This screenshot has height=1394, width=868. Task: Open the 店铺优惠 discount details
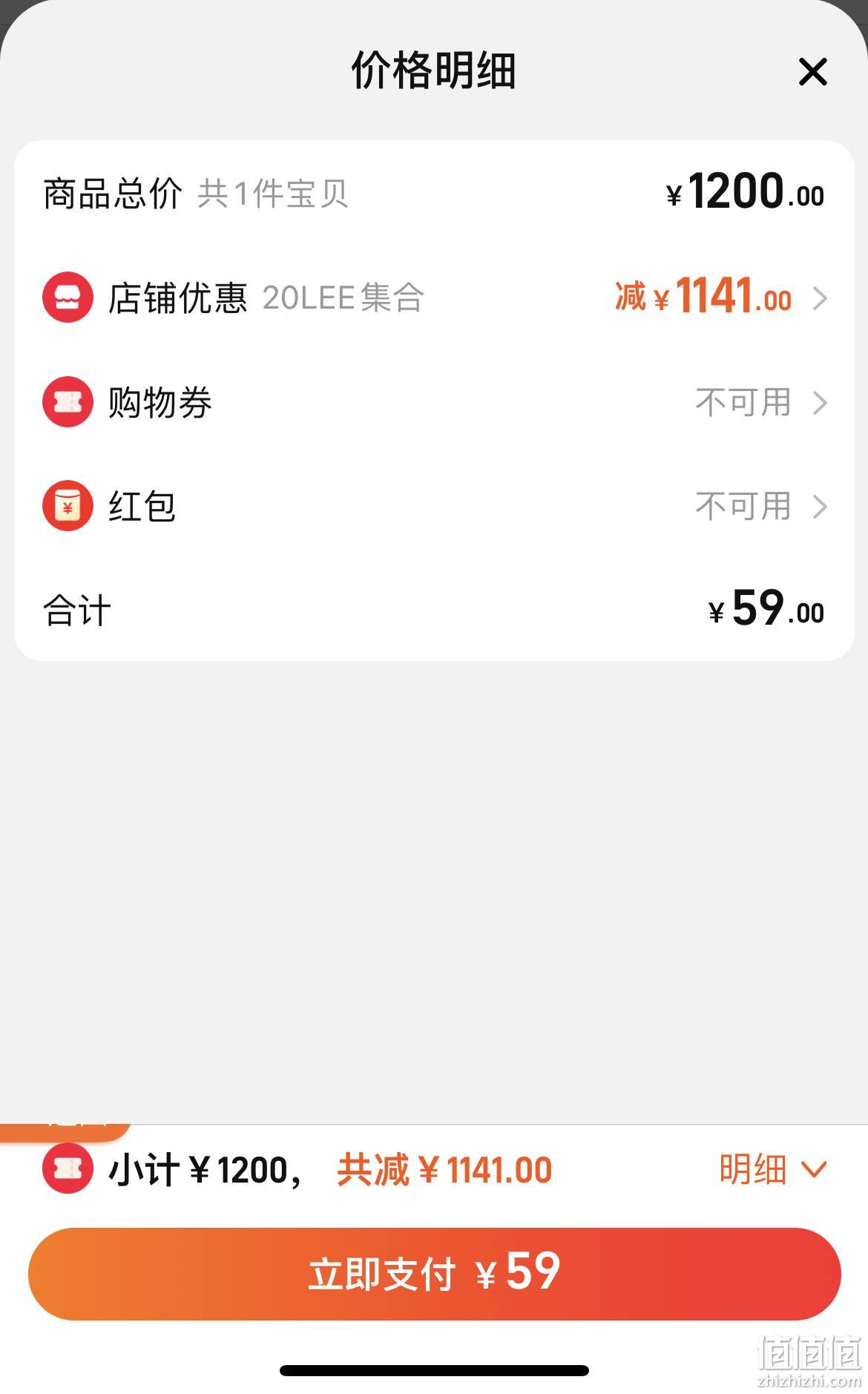tap(434, 297)
